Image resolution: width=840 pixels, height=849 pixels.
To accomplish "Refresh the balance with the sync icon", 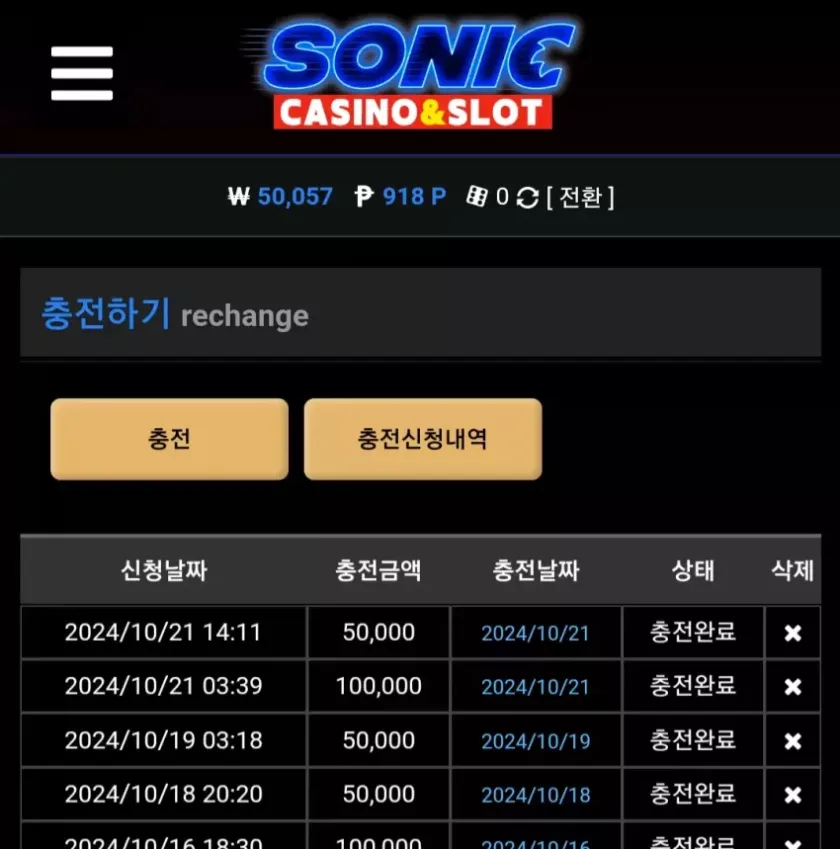I will click(527, 197).
